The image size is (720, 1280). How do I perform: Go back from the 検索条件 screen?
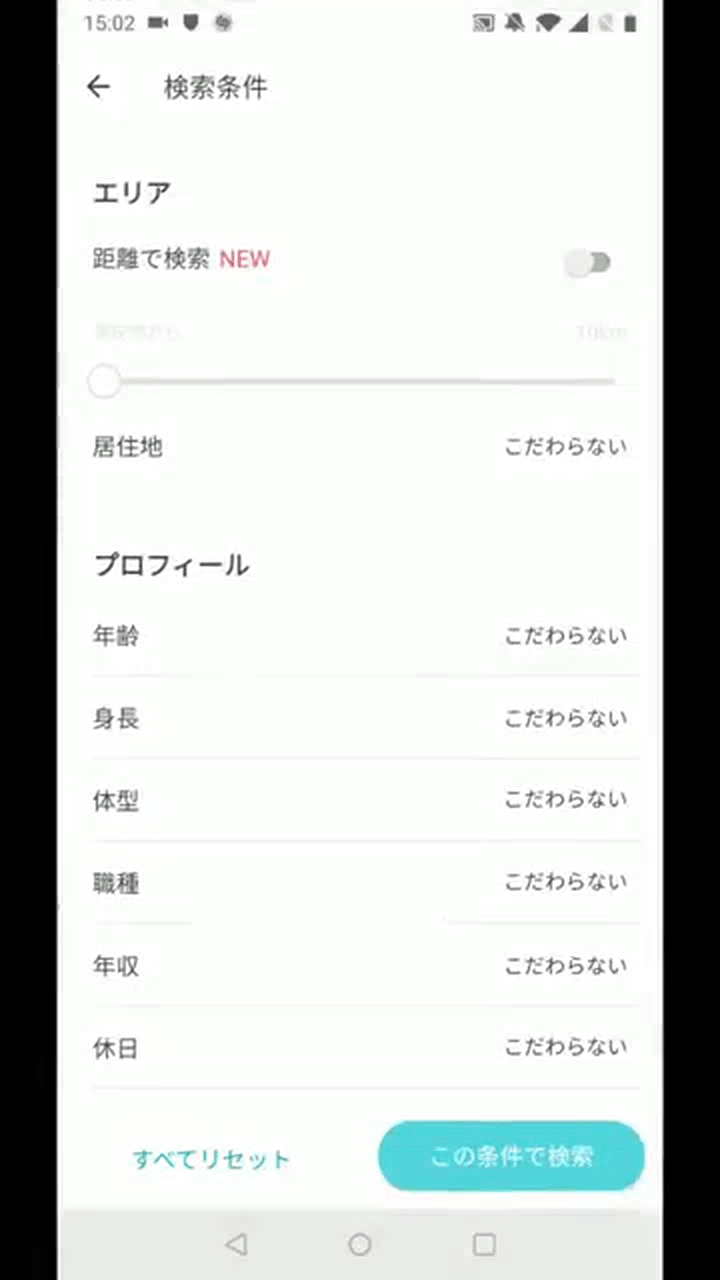[98, 87]
